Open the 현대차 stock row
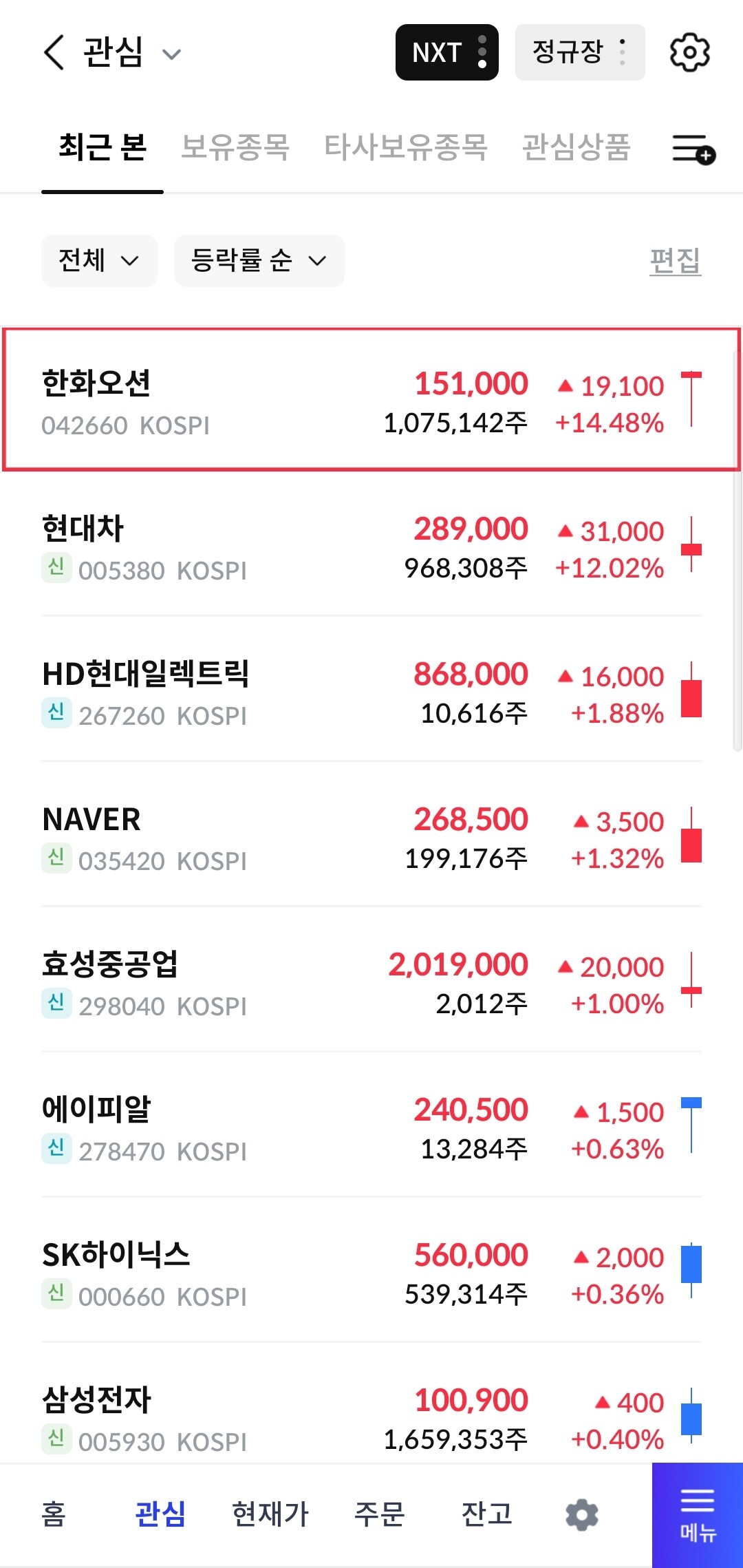This screenshot has width=743, height=1568. pyautogui.click(x=275, y=548)
